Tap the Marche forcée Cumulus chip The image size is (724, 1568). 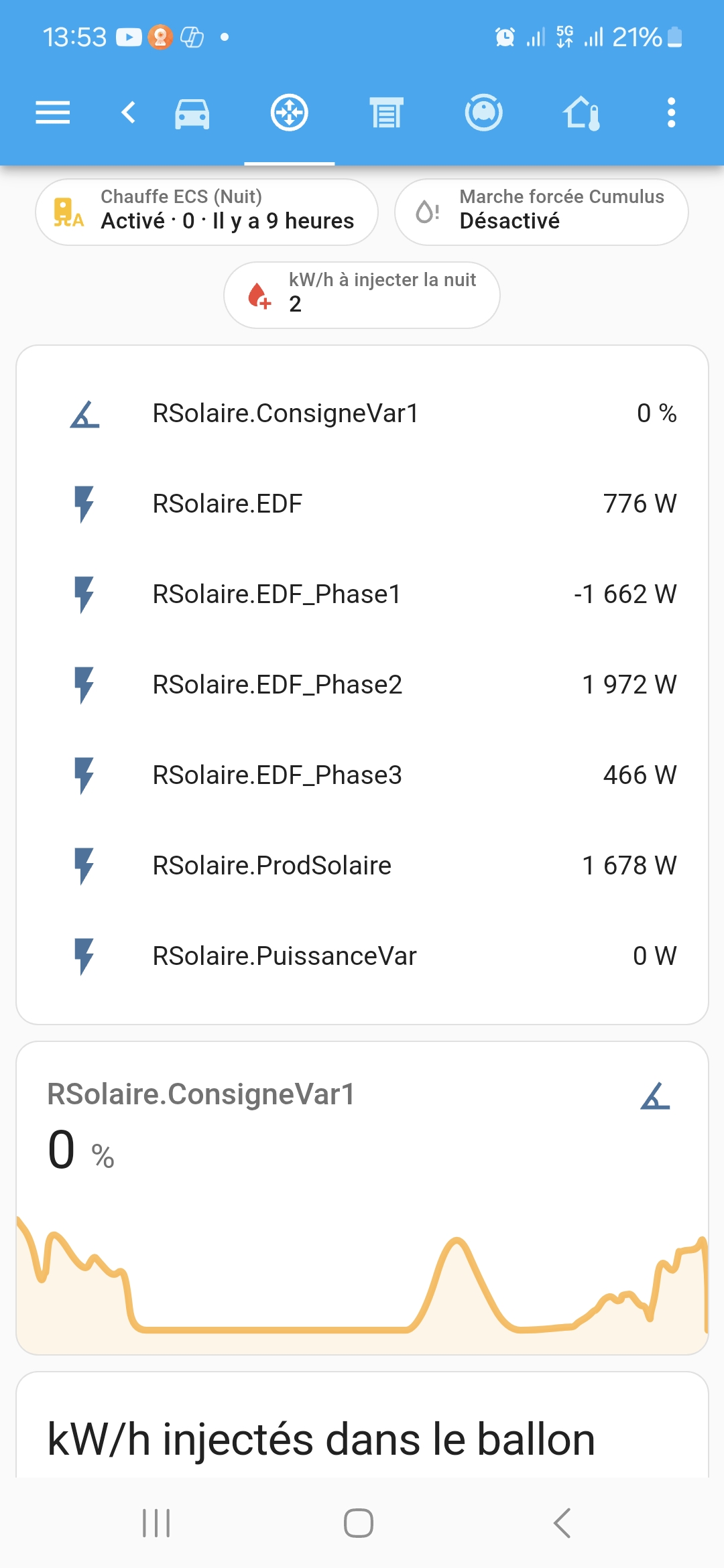coord(542,212)
